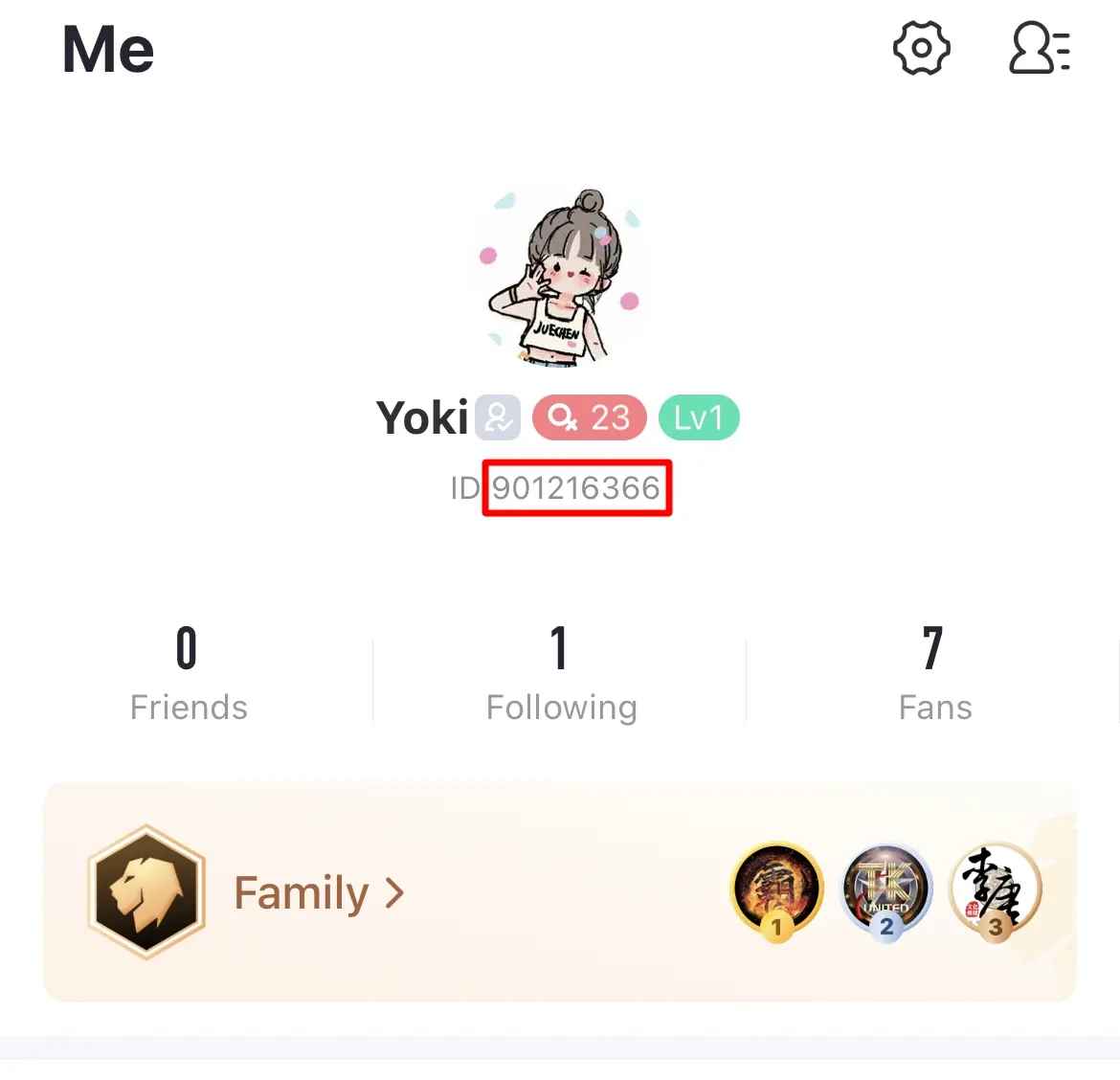
Task: Tap the ID number 901216366
Action: click(576, 488)
